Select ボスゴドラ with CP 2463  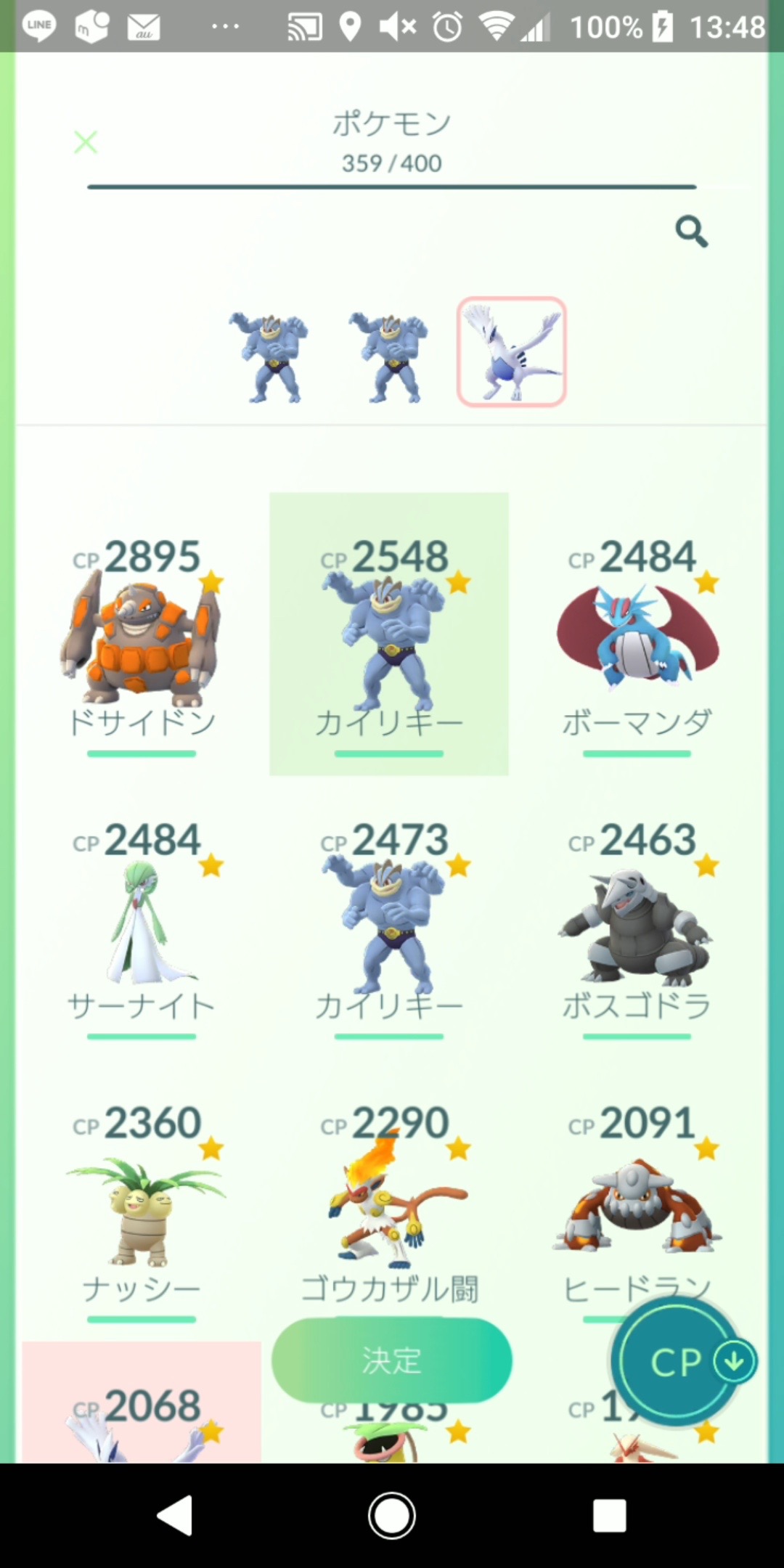[x=637, y=922]
